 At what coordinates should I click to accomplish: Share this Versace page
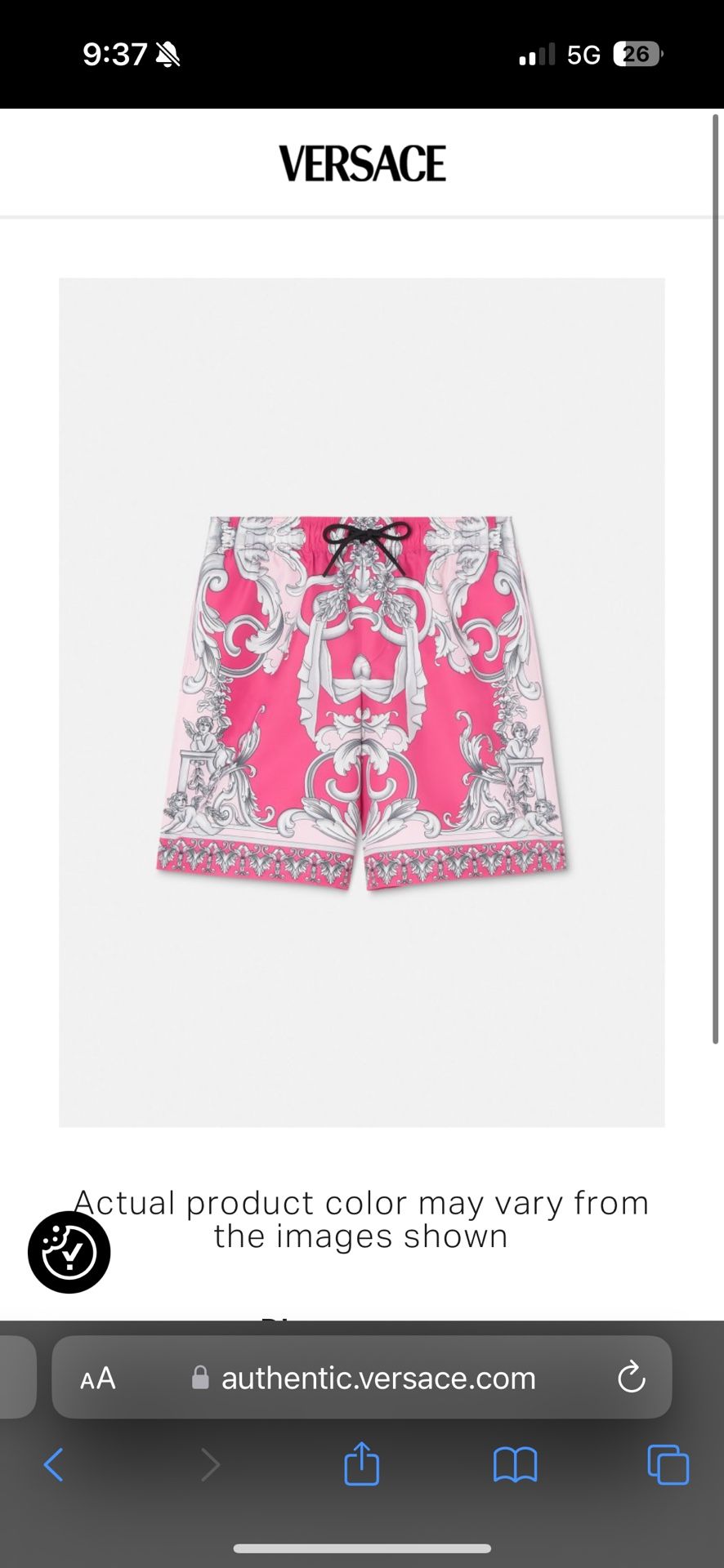[x=361, y=1464]
